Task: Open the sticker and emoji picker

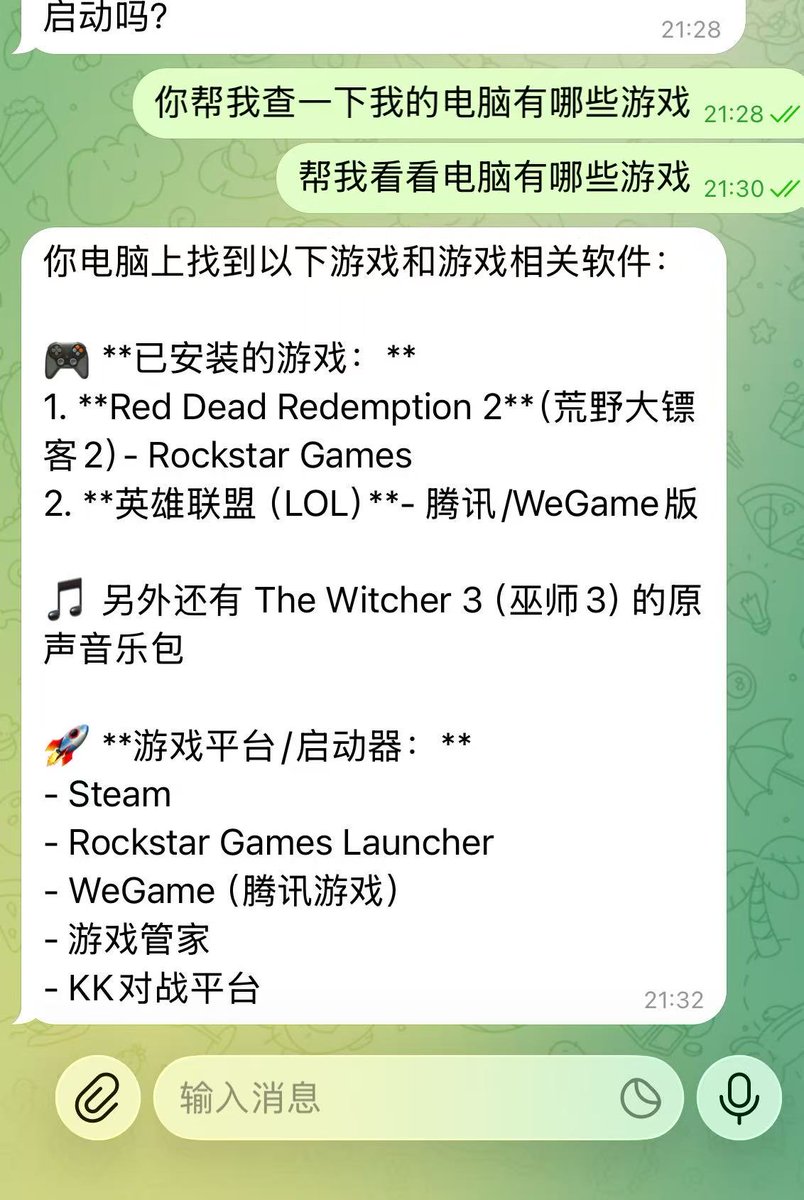Action: coord(640,1100)
